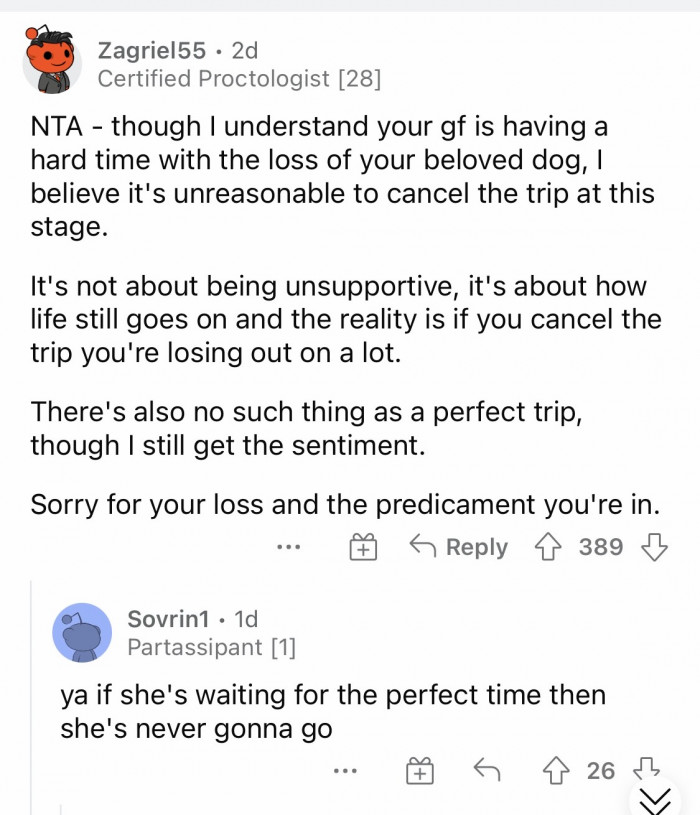
Task: Give an award to Sovrin1's comment
Action: (x=420, y=771)
